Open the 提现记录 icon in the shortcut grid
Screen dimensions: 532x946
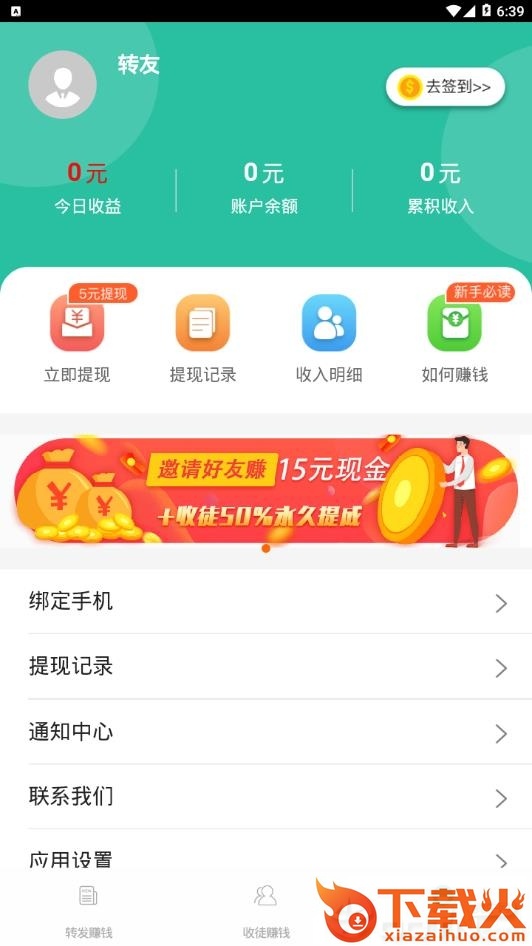[203, 339]
